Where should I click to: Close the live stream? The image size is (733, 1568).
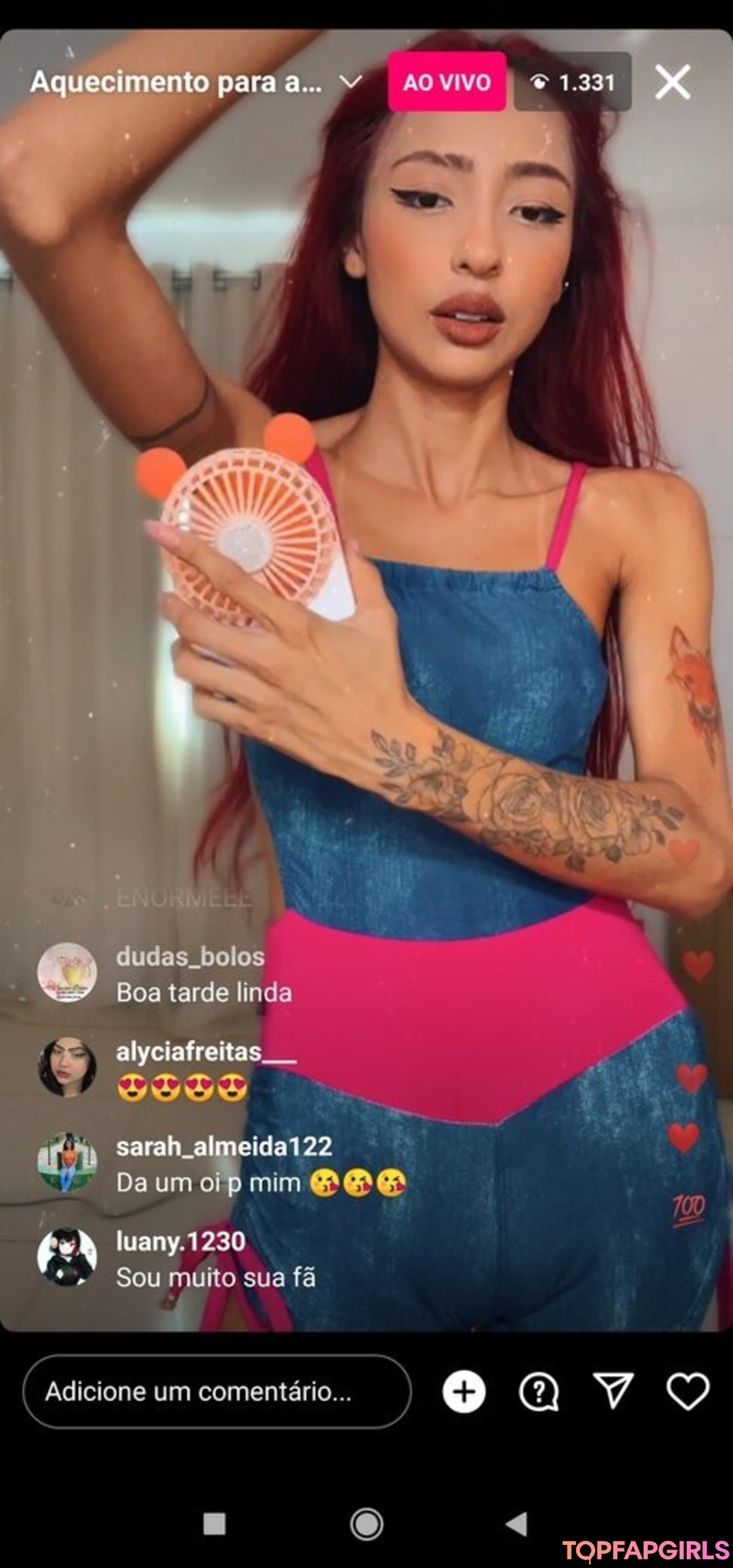click(x=672, y=82)
